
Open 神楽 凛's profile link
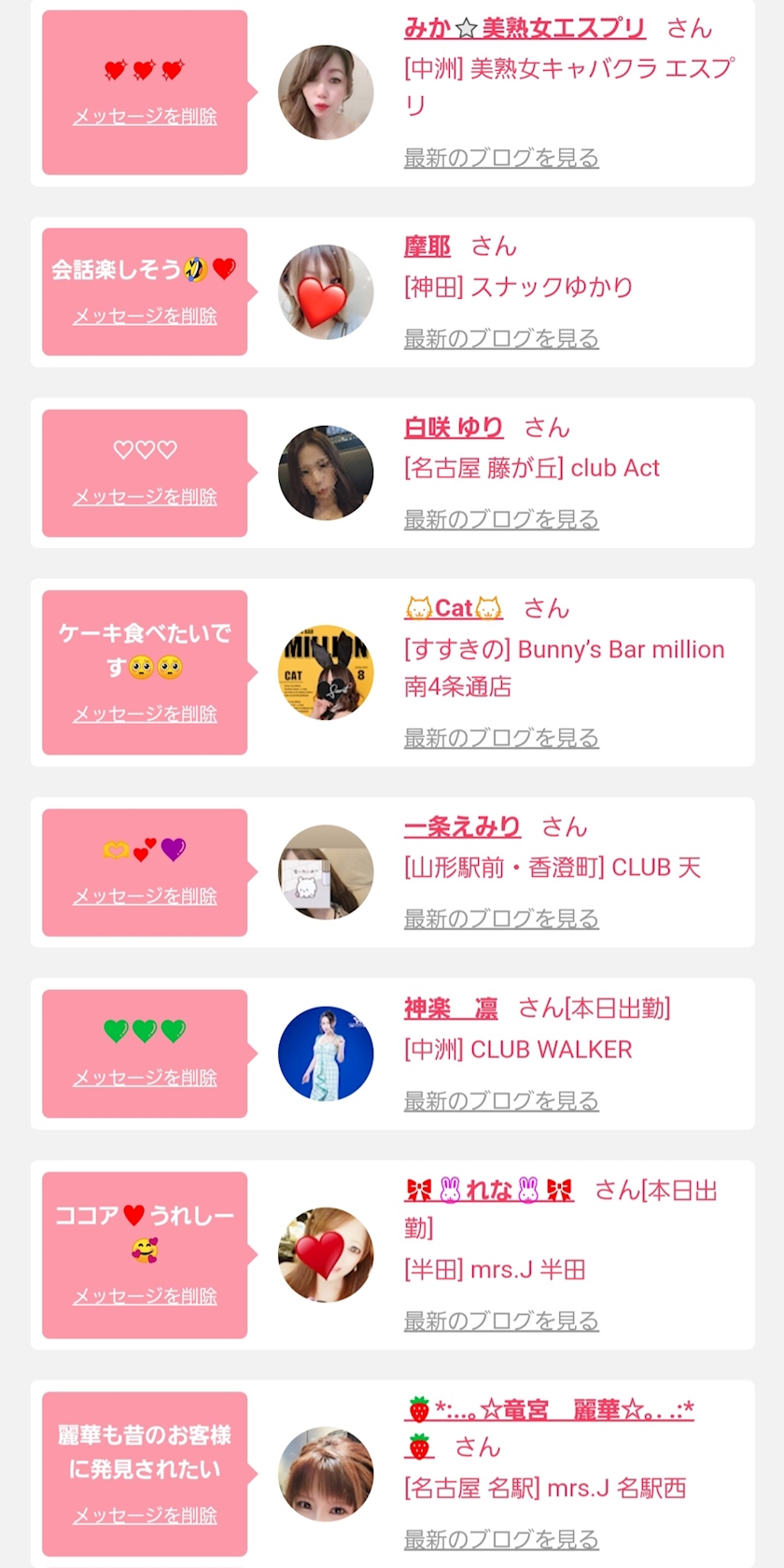[x=451, y=1009]
